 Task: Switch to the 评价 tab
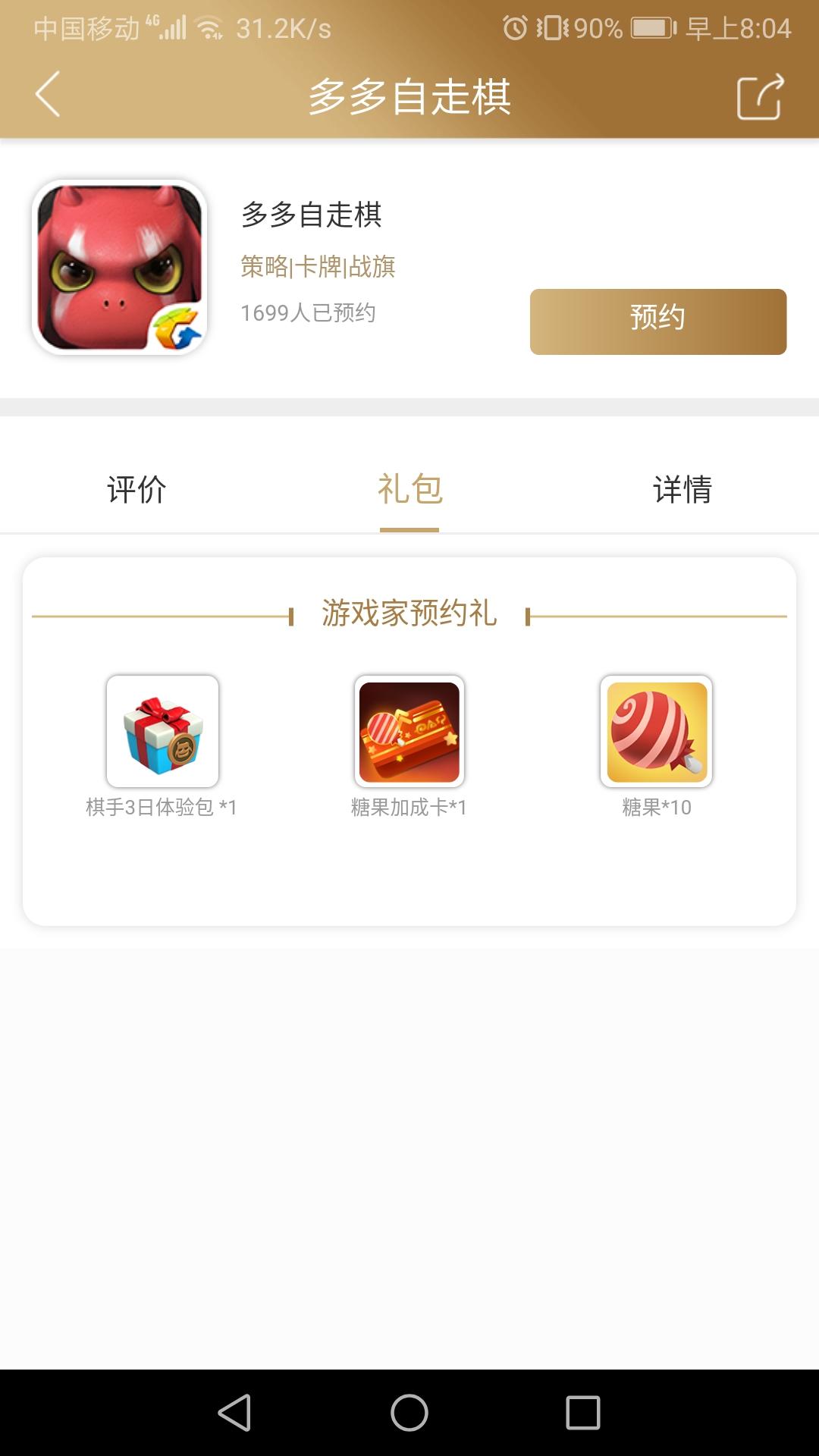pyautogui.click(x=136, y=489)
